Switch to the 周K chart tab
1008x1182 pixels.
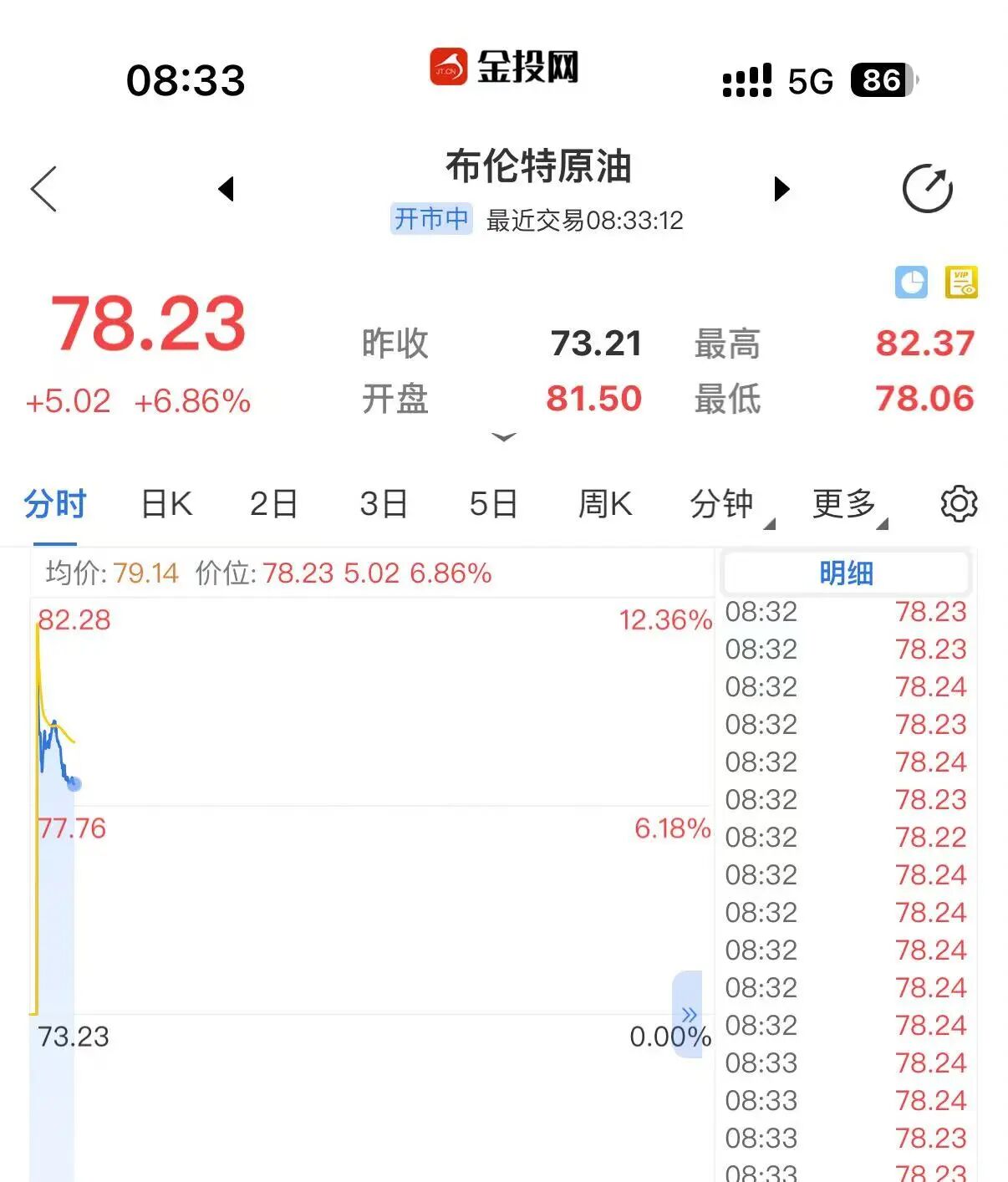605,504
